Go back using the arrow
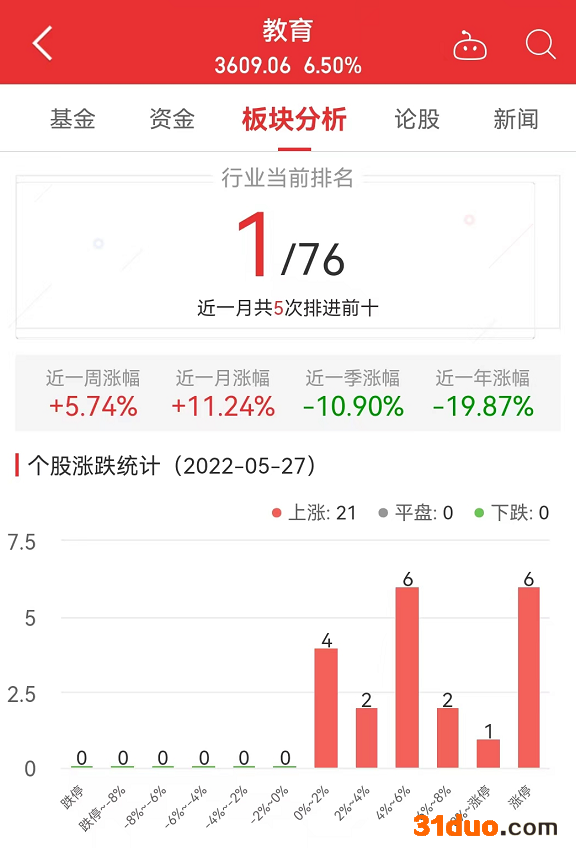Screen dimensions: 576x848 [43, 43]
